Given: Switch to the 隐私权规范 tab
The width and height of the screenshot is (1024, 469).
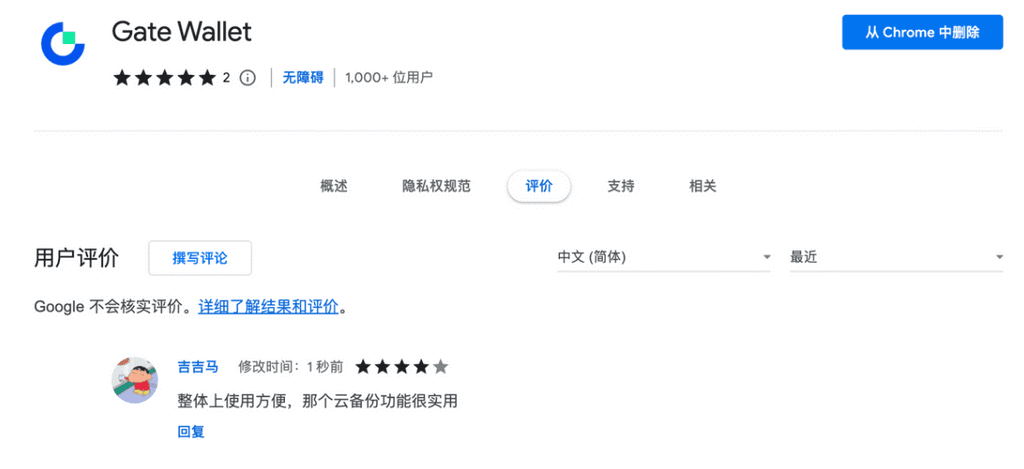Looking at the screenshot, I should [436, 186].
